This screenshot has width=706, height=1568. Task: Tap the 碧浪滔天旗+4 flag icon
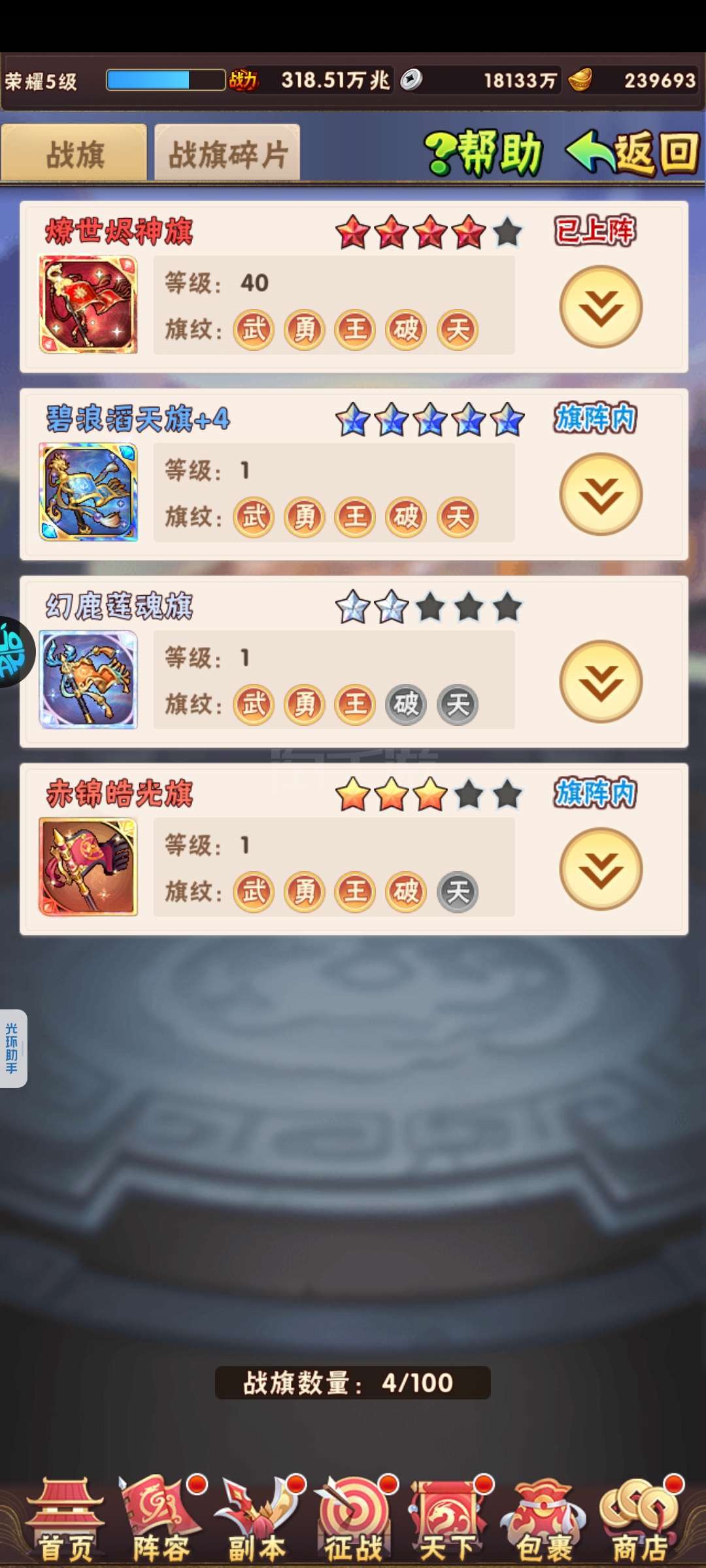(x=88, y=492)
